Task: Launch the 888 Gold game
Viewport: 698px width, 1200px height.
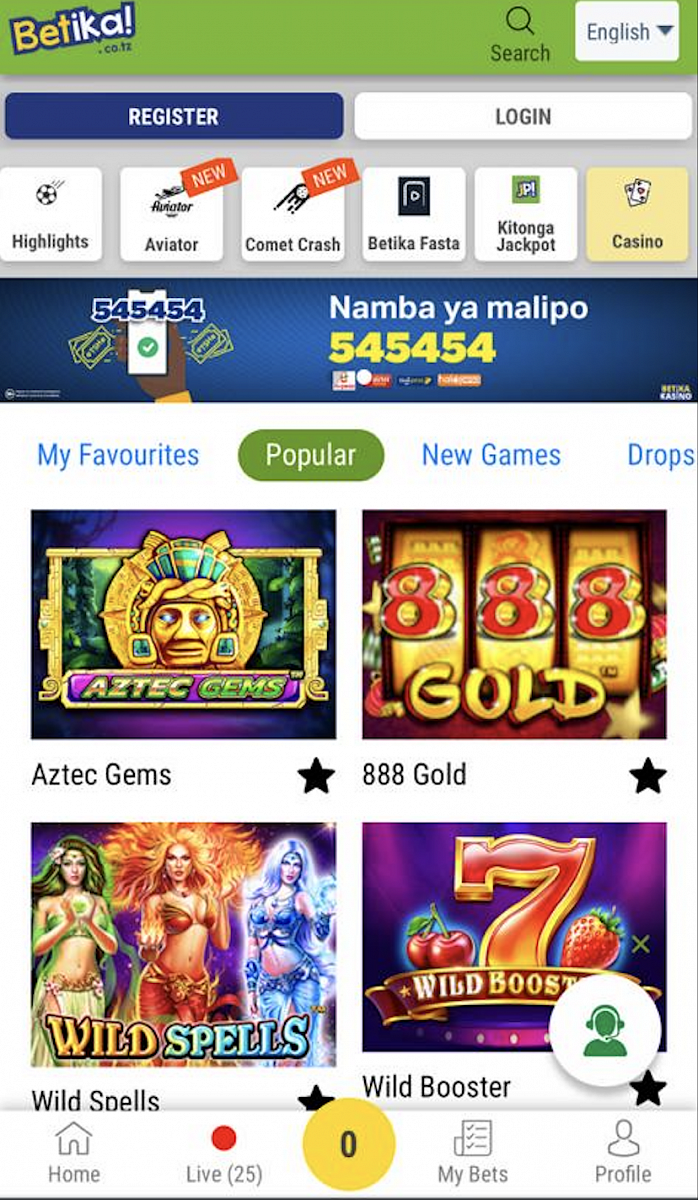Action: pyautogui.click(x=514, y=624)
